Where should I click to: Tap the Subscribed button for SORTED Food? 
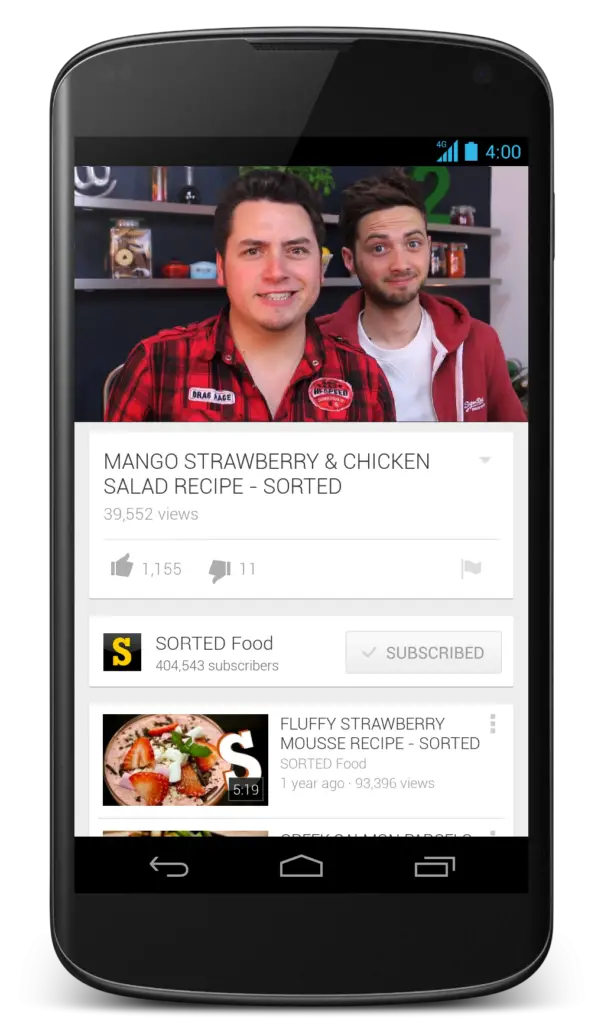click(423, 653)
